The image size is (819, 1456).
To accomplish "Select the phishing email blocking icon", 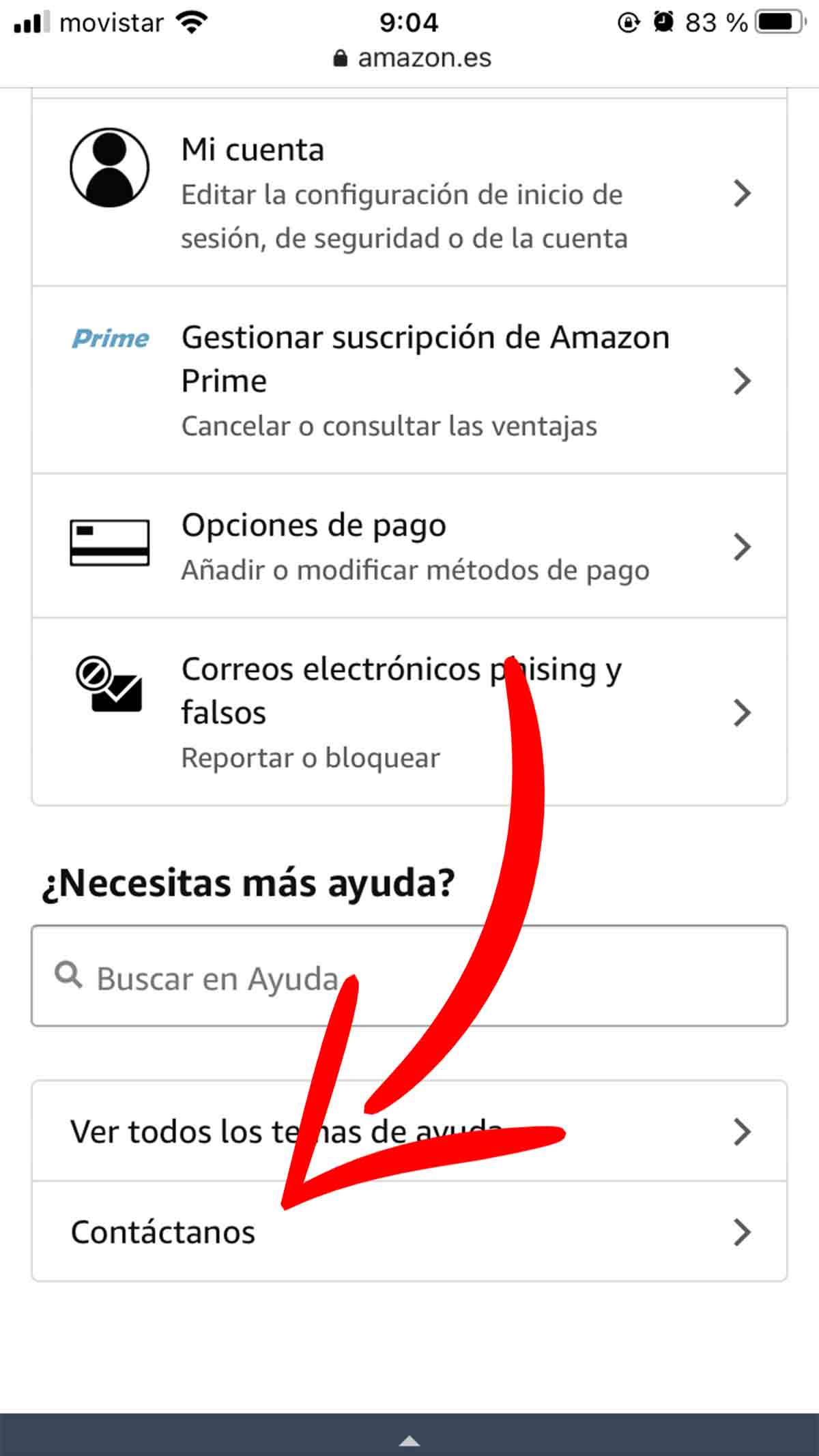I will click(111, 689).
